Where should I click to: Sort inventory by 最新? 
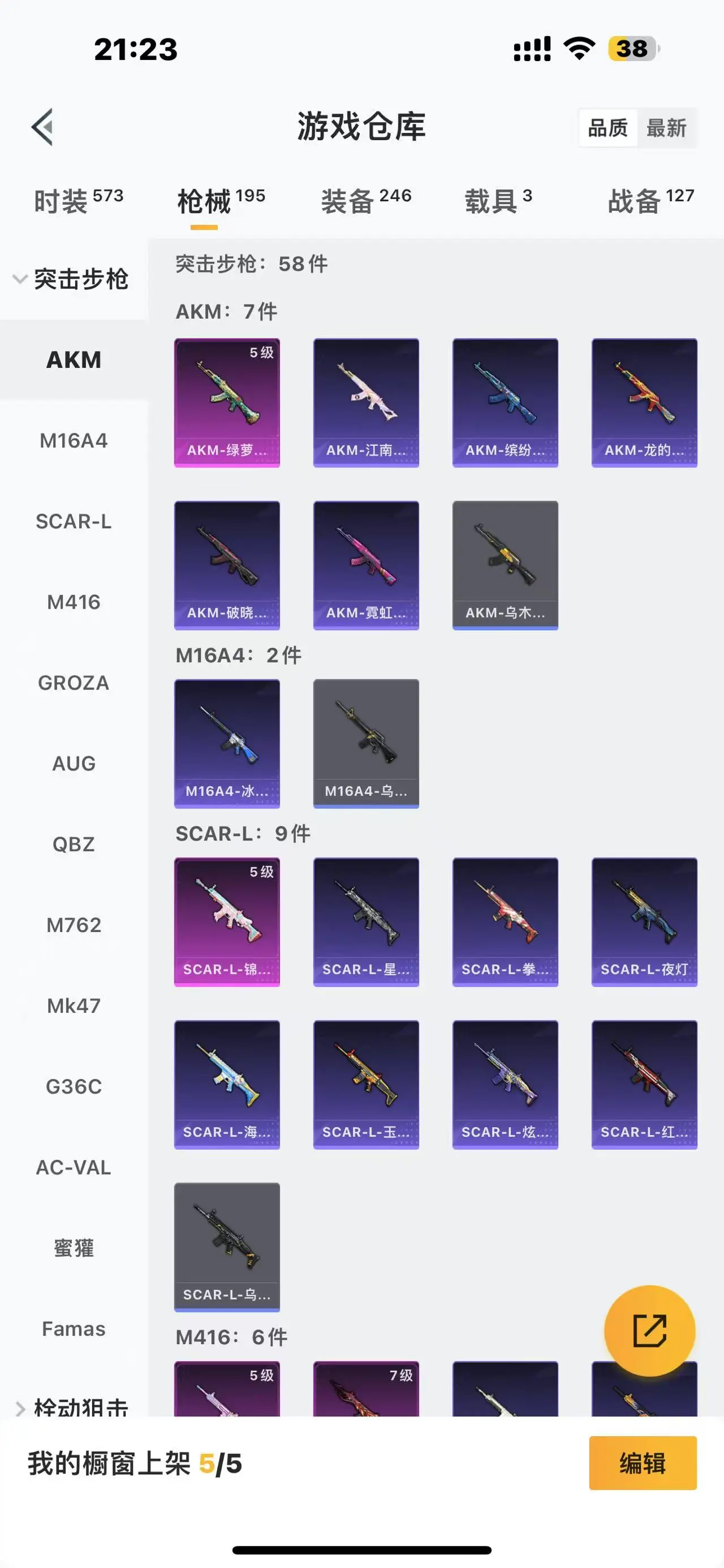(x=666, y=128)
